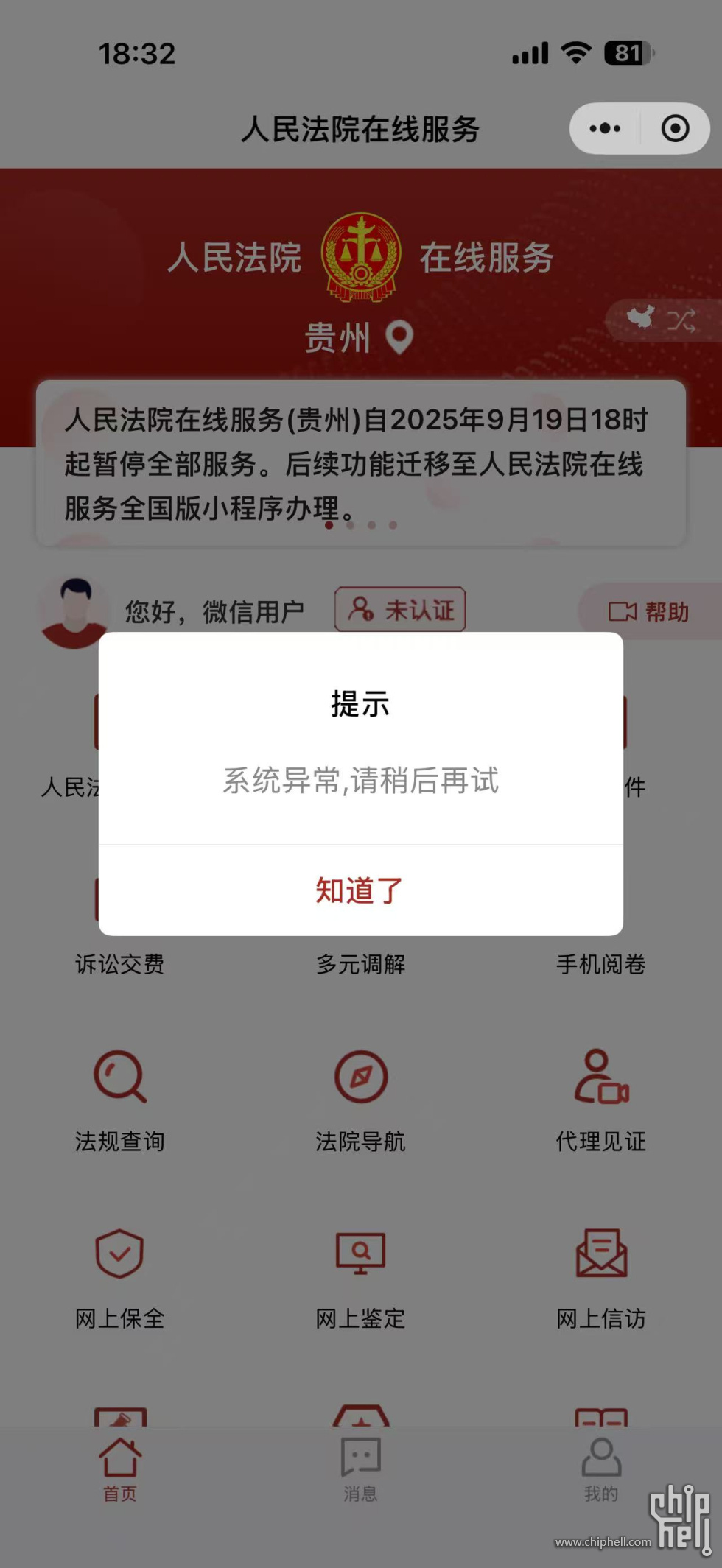
Task: Open 网上鉴定
Action: pyautogui.click(x=360, y=1276)
